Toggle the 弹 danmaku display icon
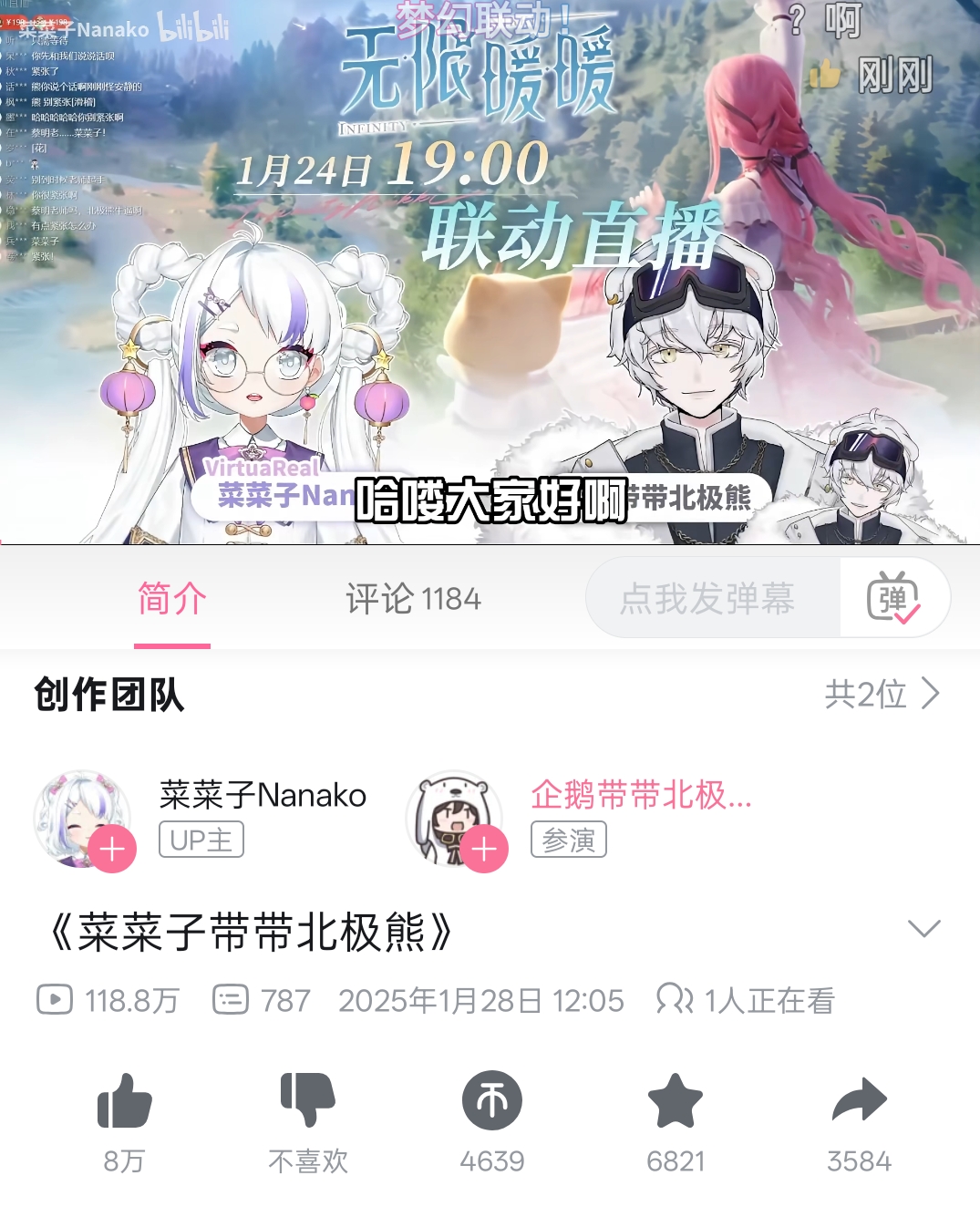Viewport: 980px width, 1217px height. 893,598
